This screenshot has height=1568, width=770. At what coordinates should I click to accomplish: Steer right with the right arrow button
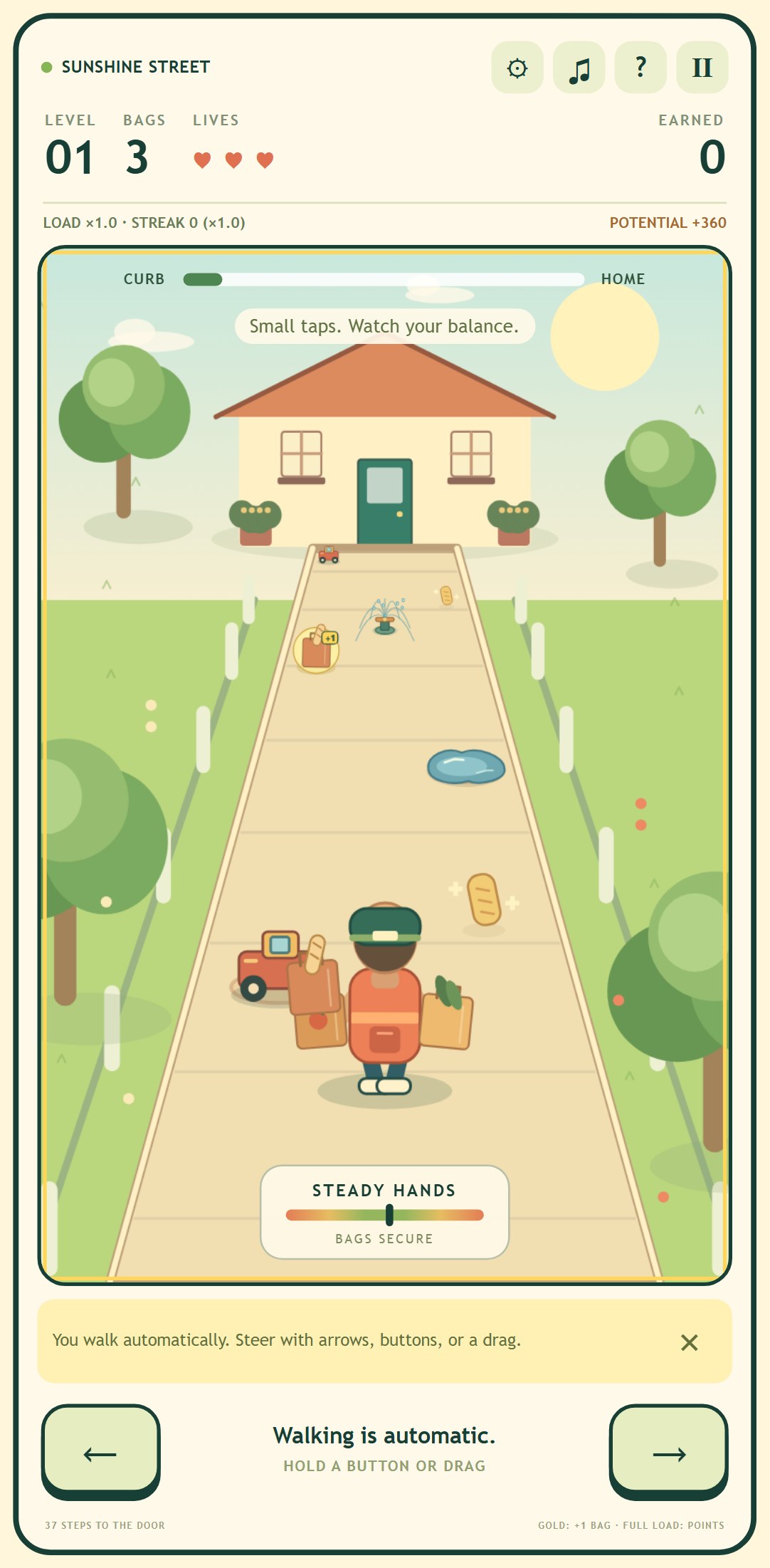click(x=669, y=1452)
